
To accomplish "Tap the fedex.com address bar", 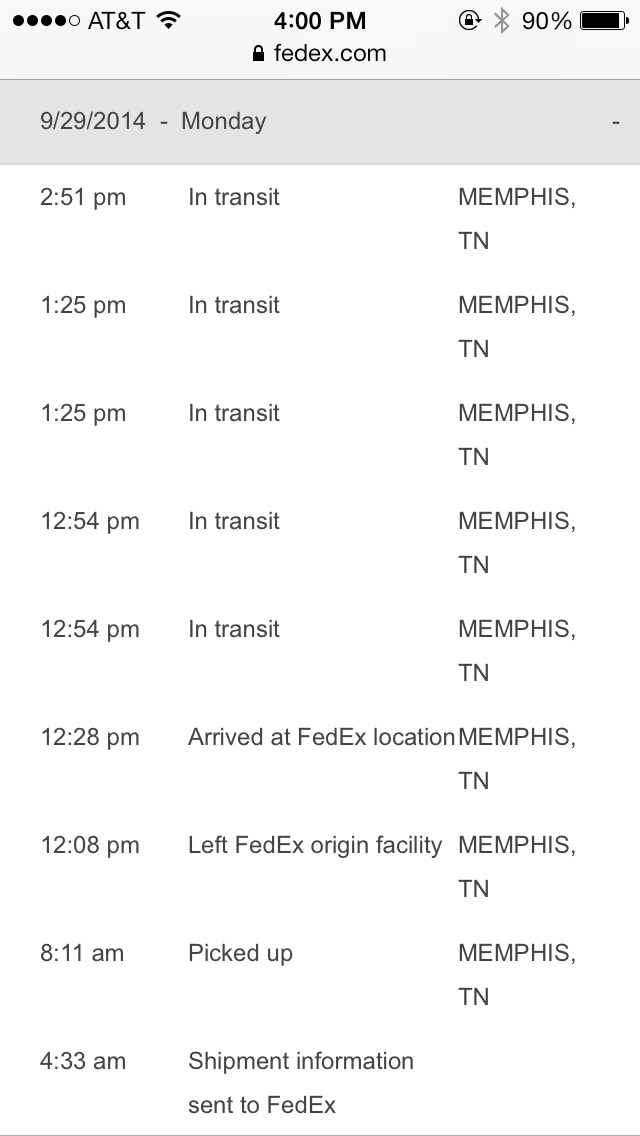I will (320, 54).
